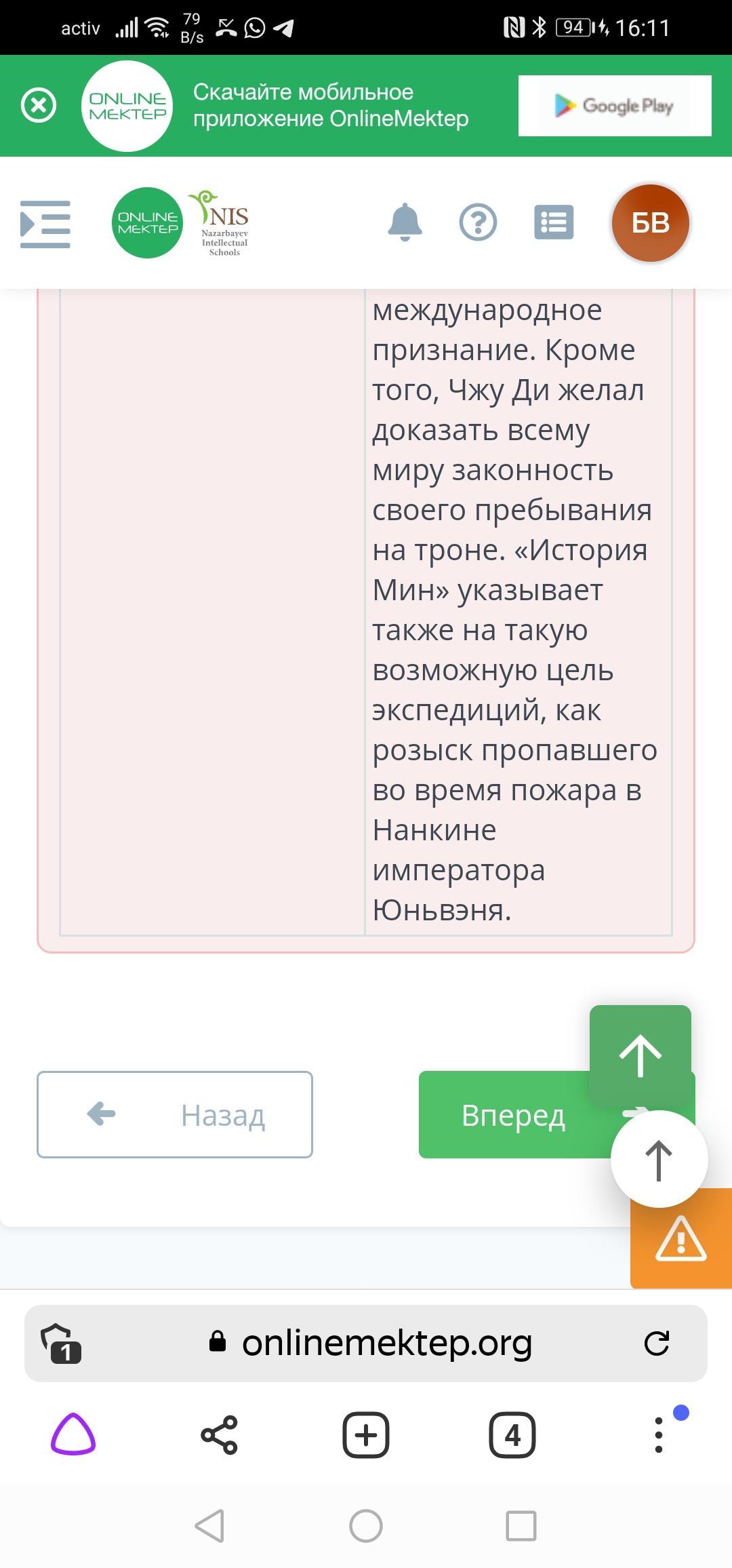Open the side menu drawer
Screen dimensions: 732x1568
tap(45, 224)
